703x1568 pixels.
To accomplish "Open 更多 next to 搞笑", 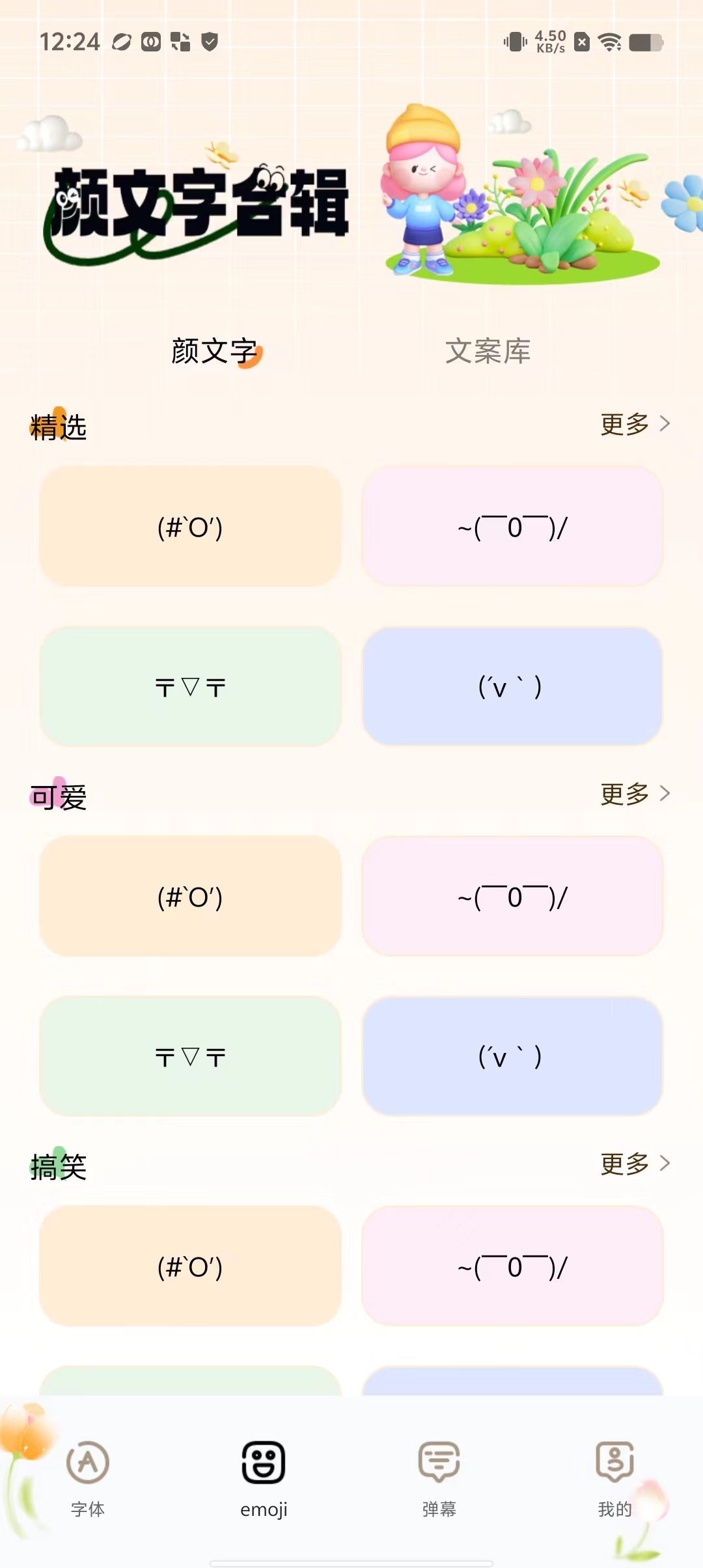I will pos(624,1163).
